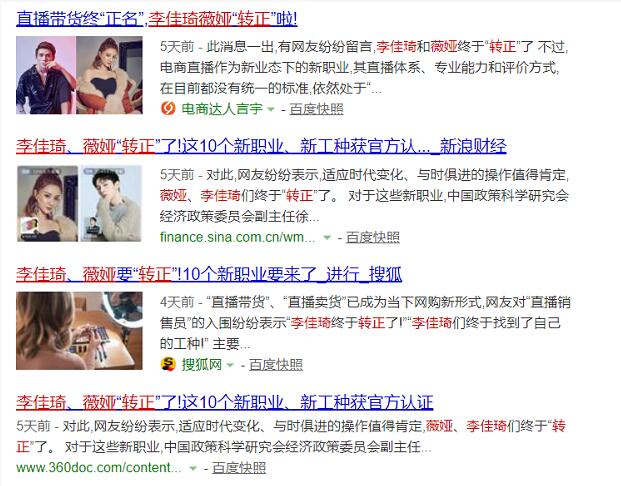621x486 pixels.
Task: Expand dropdown arrow beside 电商达人吉宇
Action: click(271, 108)
